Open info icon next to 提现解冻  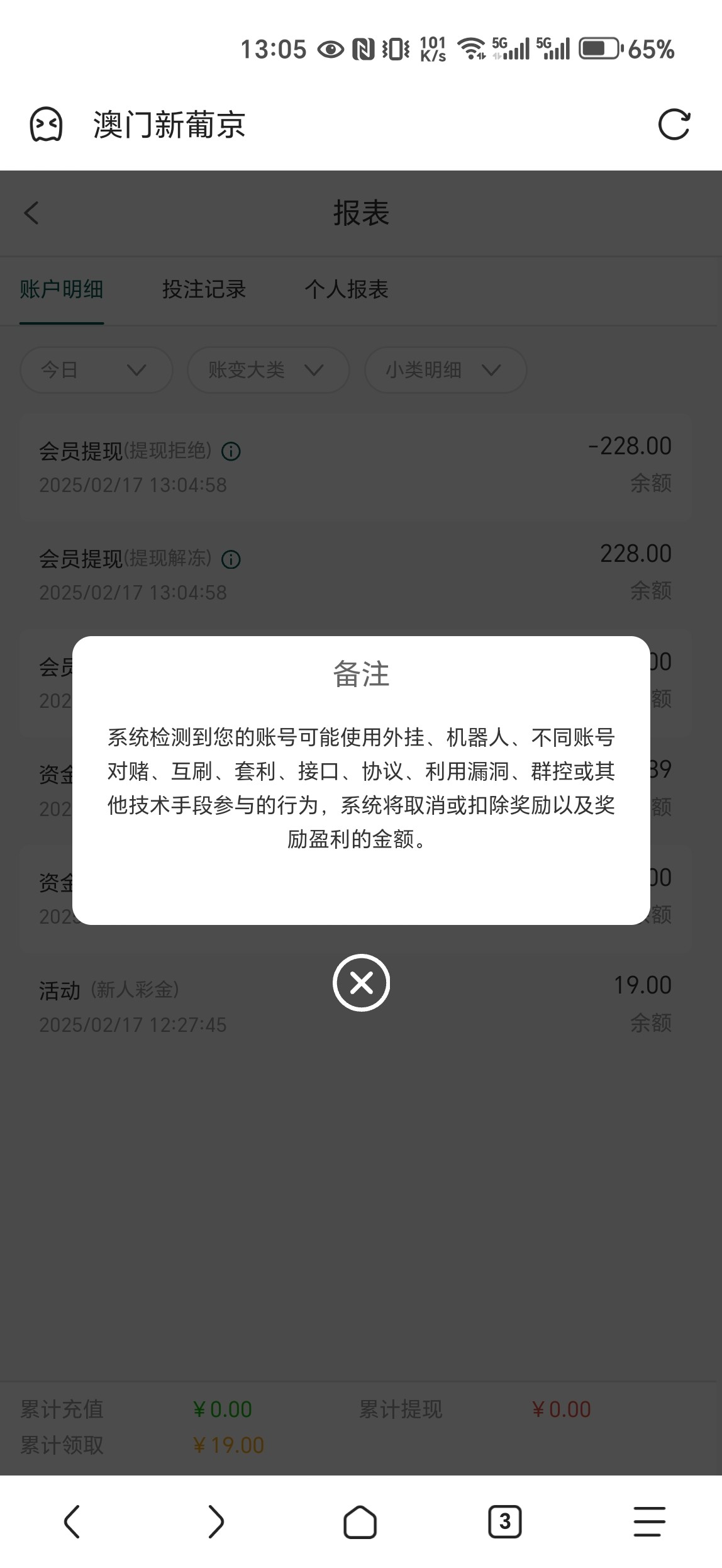click(x=231, y=559)
